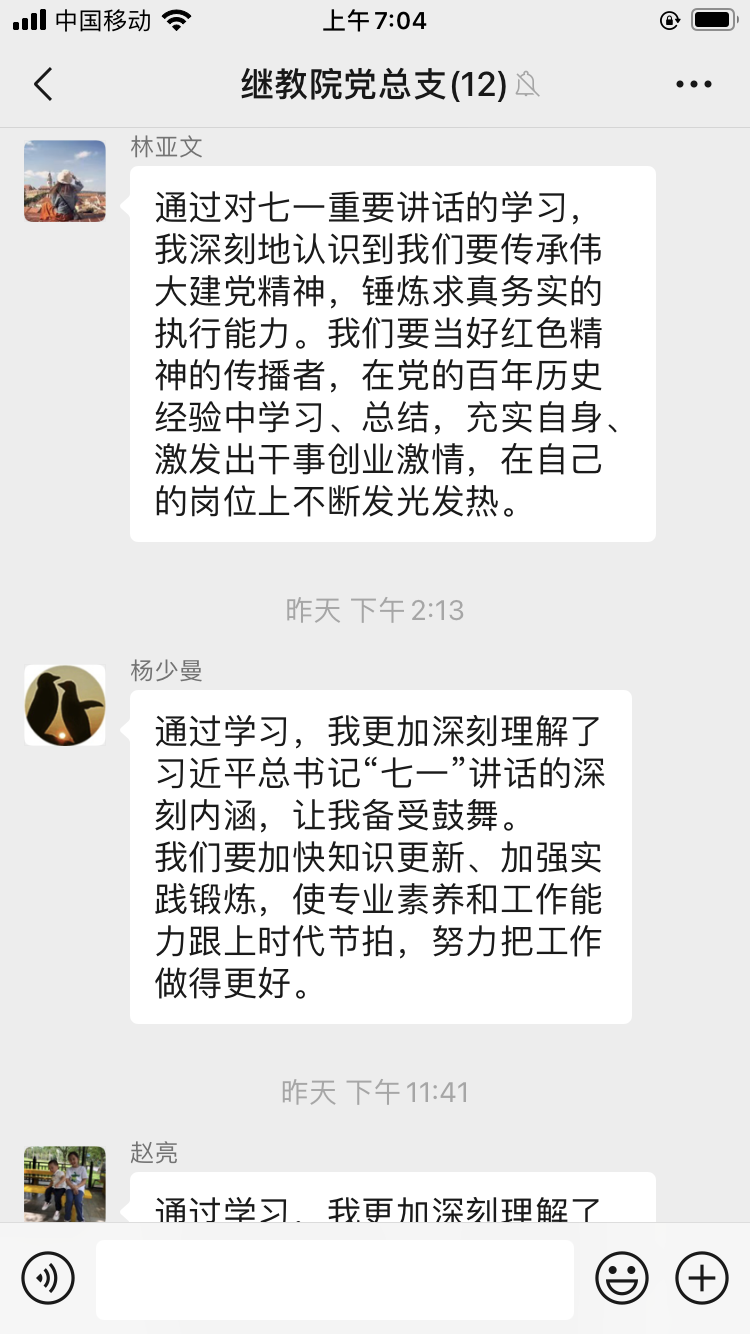View 林亚文's profile avatar

(65, 181)
